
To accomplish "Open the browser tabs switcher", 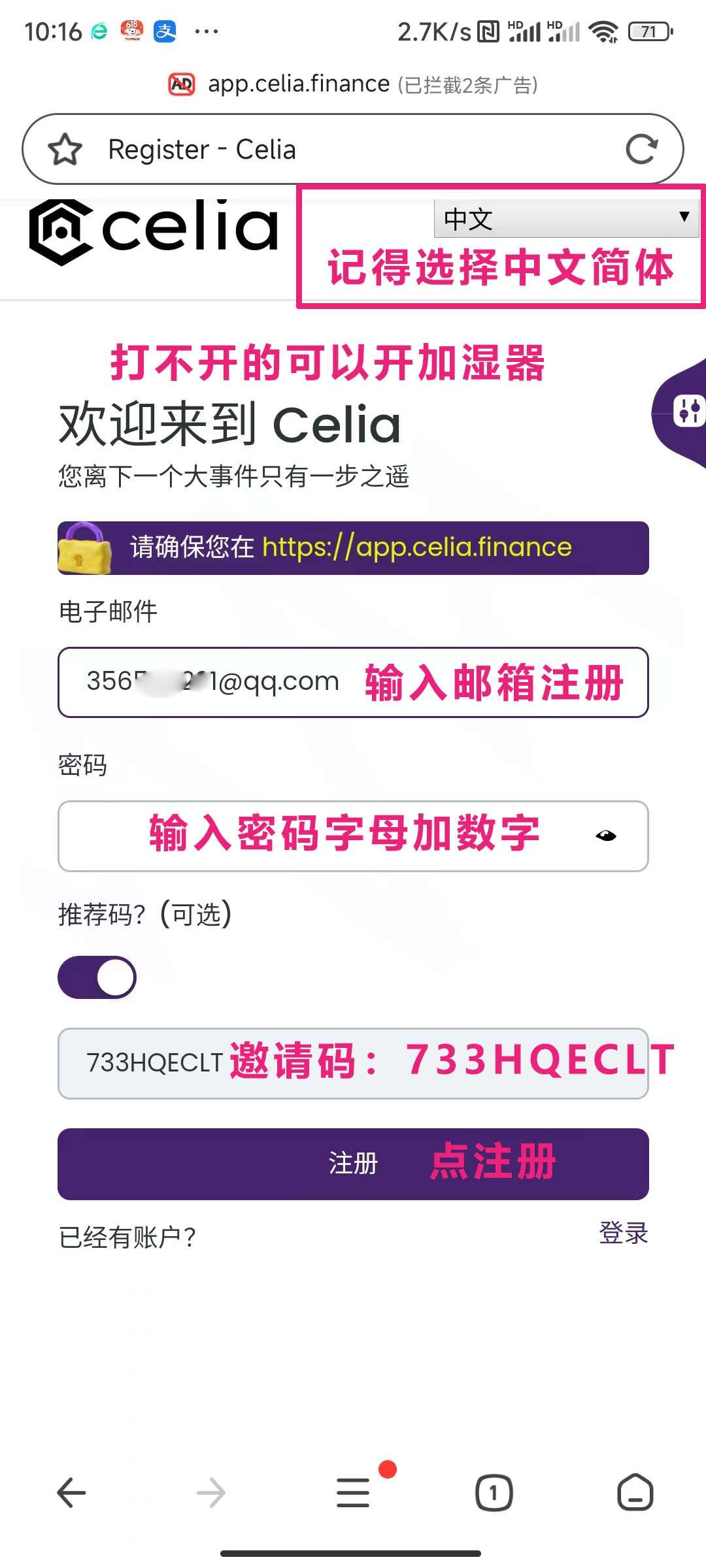I will pos(494,1493).
